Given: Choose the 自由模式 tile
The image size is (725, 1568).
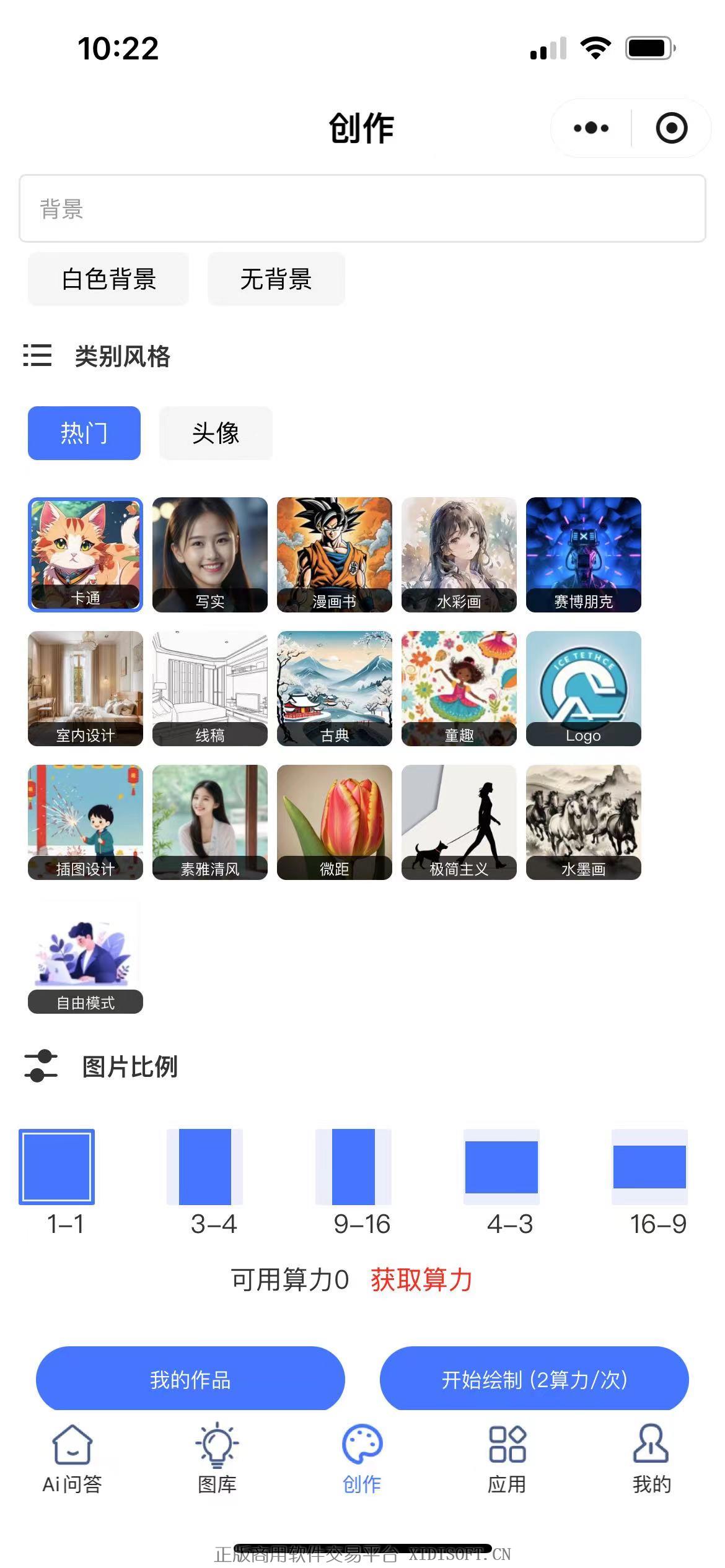Looking at the screenshot, I should 86,956.
